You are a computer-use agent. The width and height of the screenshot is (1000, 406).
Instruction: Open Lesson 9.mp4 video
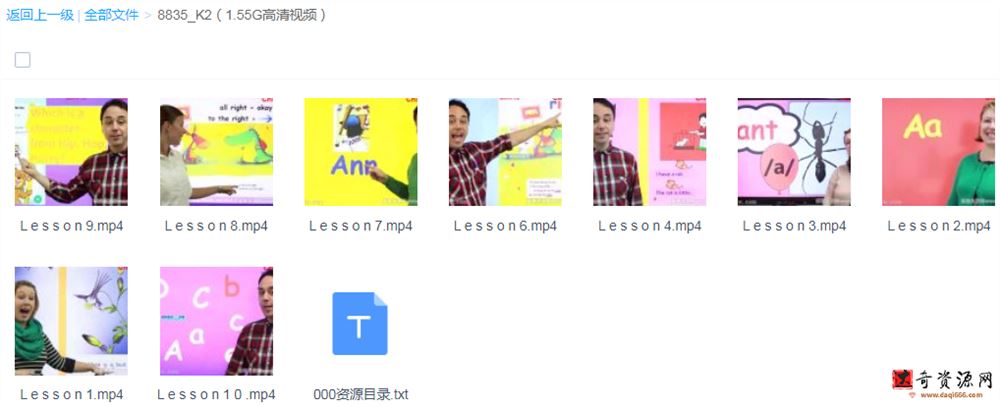click(x=71, y=152)
